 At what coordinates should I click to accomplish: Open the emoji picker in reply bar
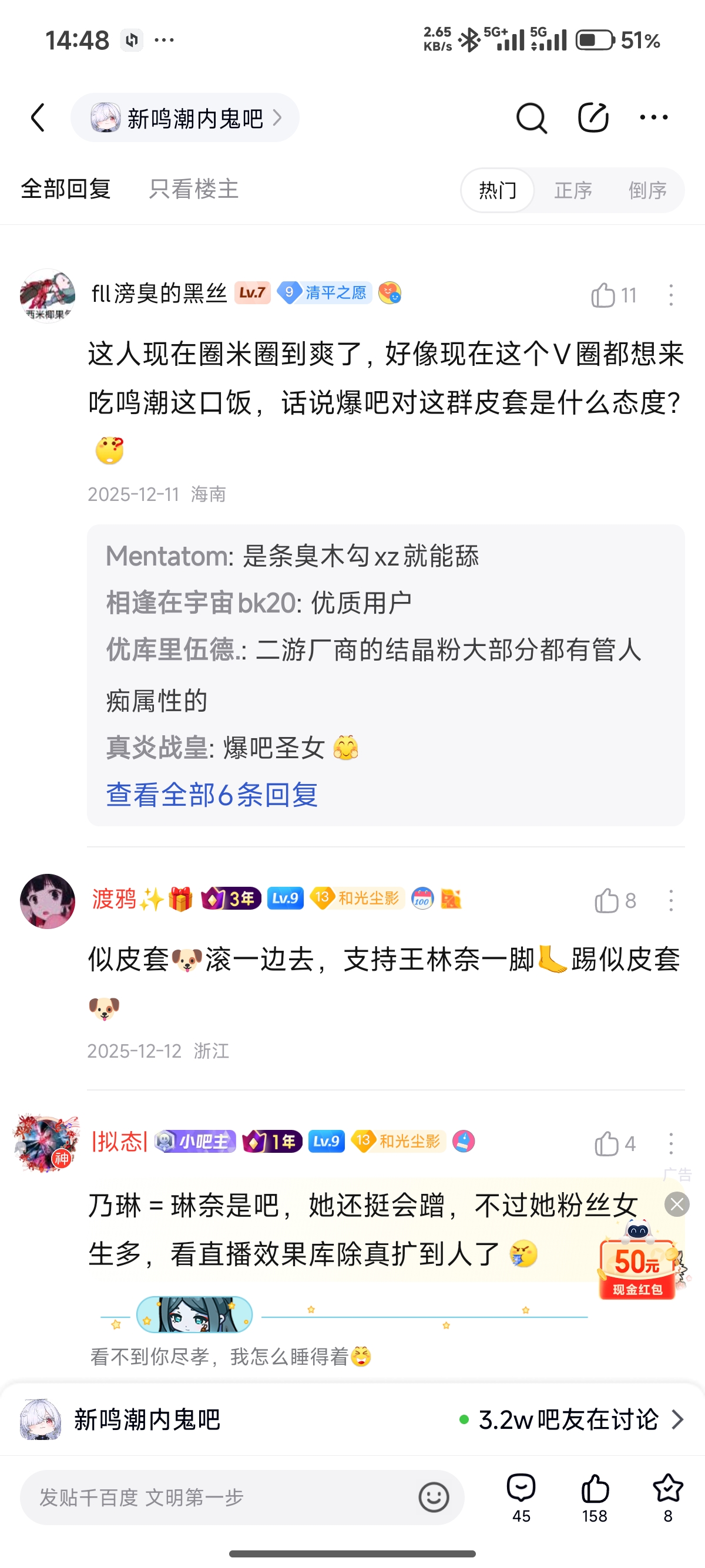tap(434, 1498)
